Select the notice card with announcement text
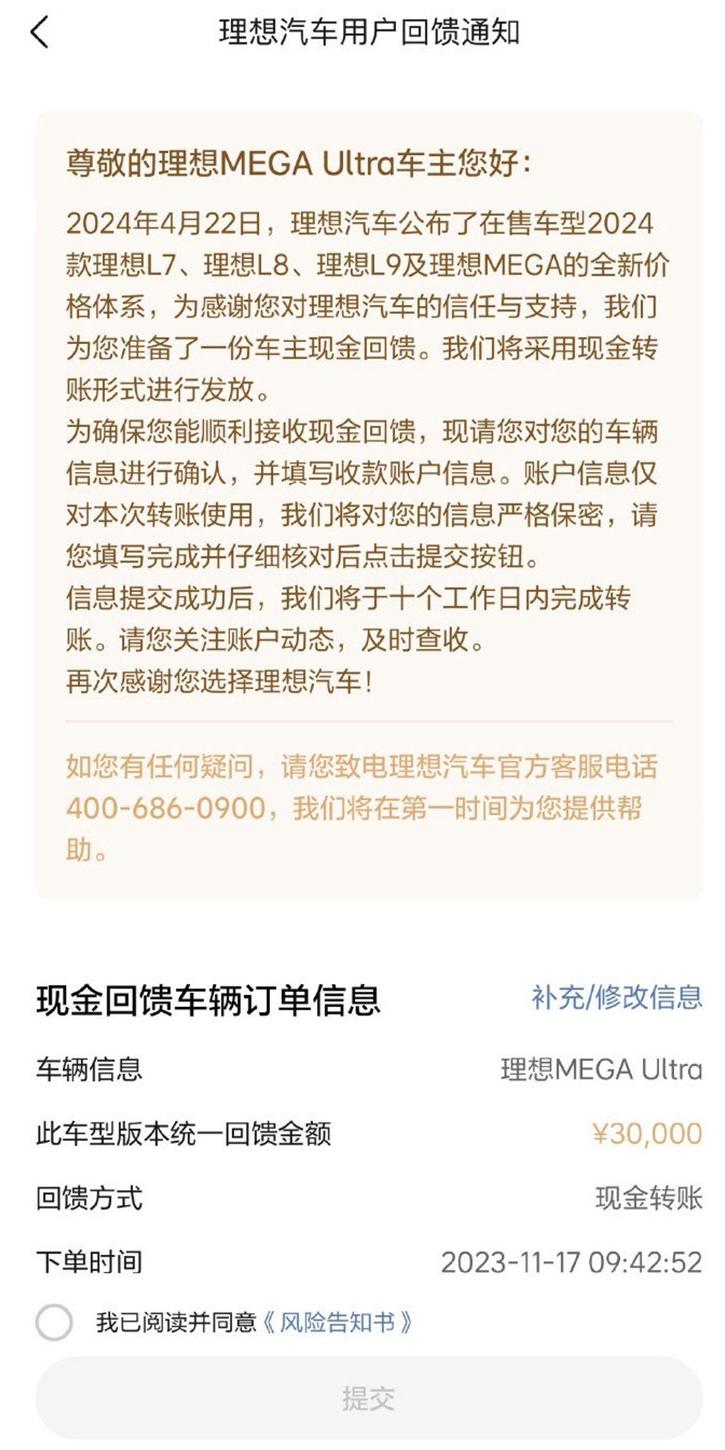 (362, 500)
